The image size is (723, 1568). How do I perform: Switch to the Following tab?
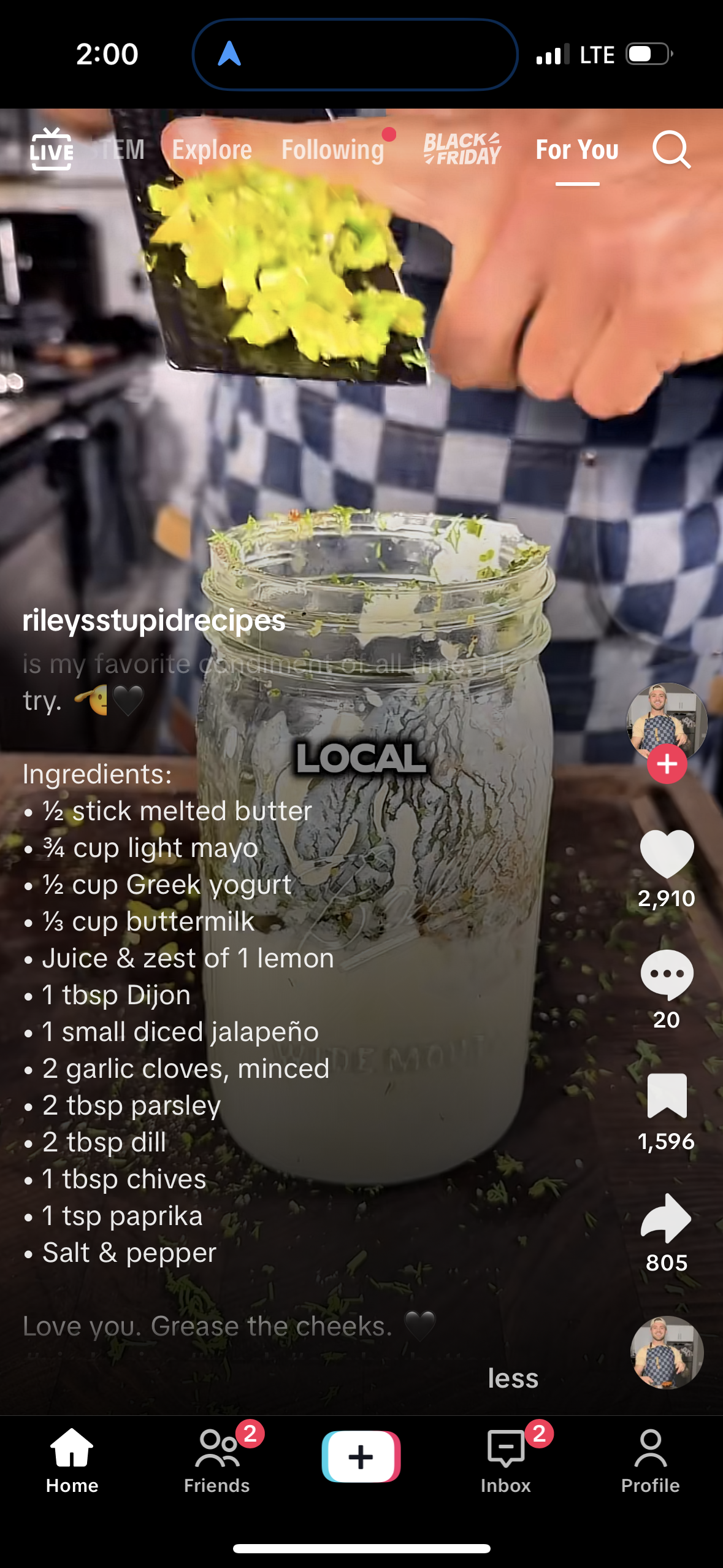point(333,150)
